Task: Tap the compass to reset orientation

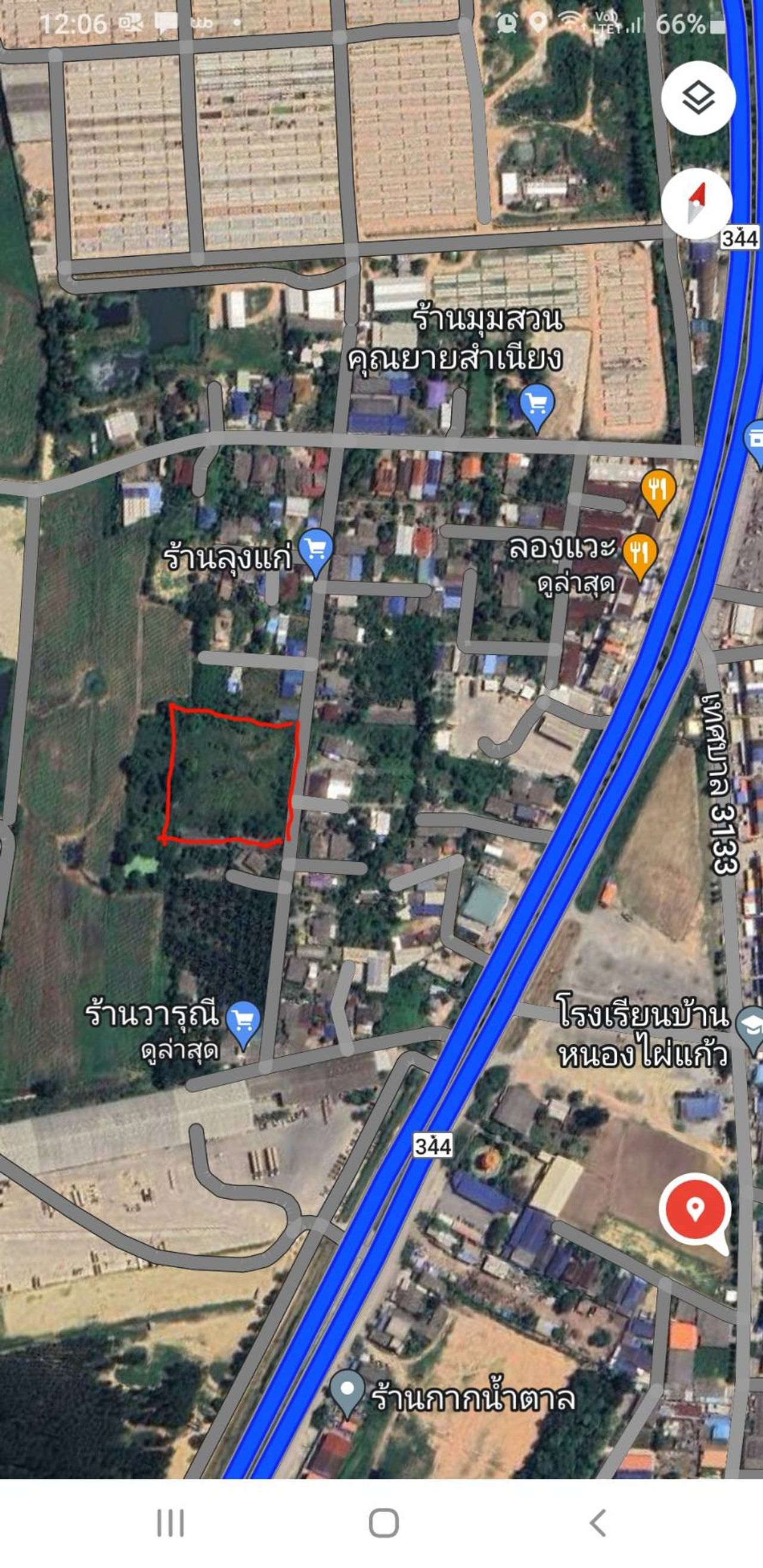Action: (697, 203)
